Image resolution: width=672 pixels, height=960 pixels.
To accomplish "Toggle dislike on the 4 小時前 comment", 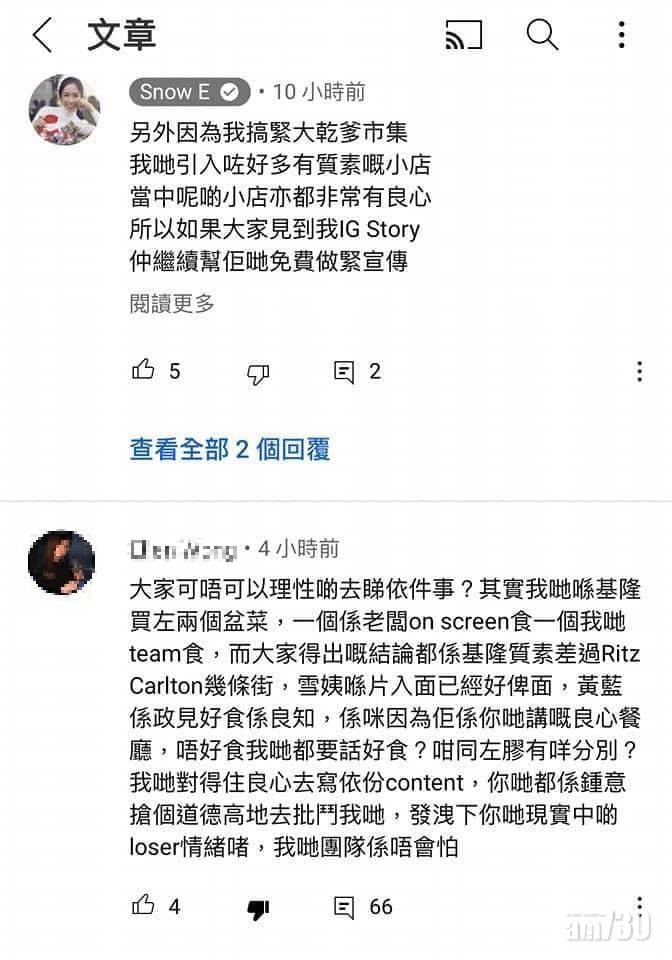I will pyautogui.click(x=258, y=909).
